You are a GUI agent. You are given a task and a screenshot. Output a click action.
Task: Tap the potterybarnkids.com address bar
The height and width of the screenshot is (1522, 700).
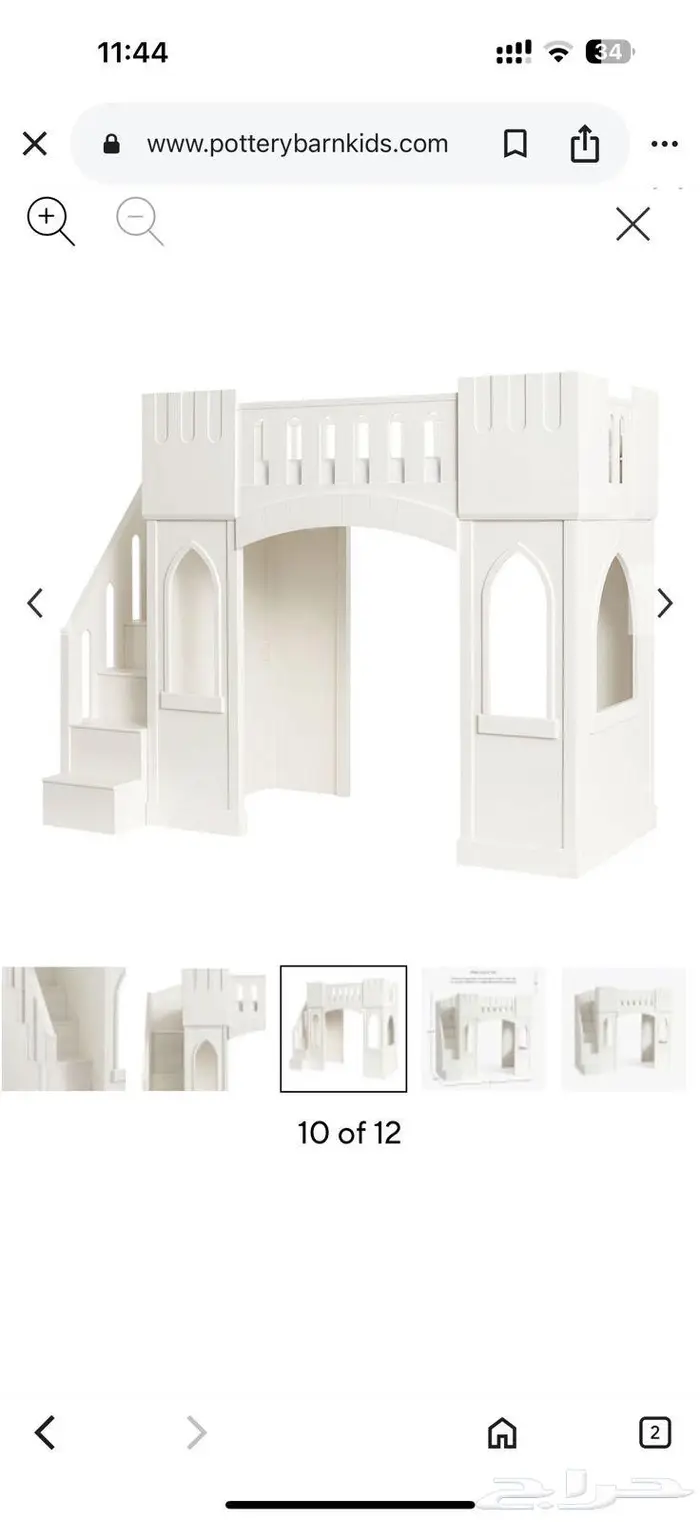click(x=297, y=144)
